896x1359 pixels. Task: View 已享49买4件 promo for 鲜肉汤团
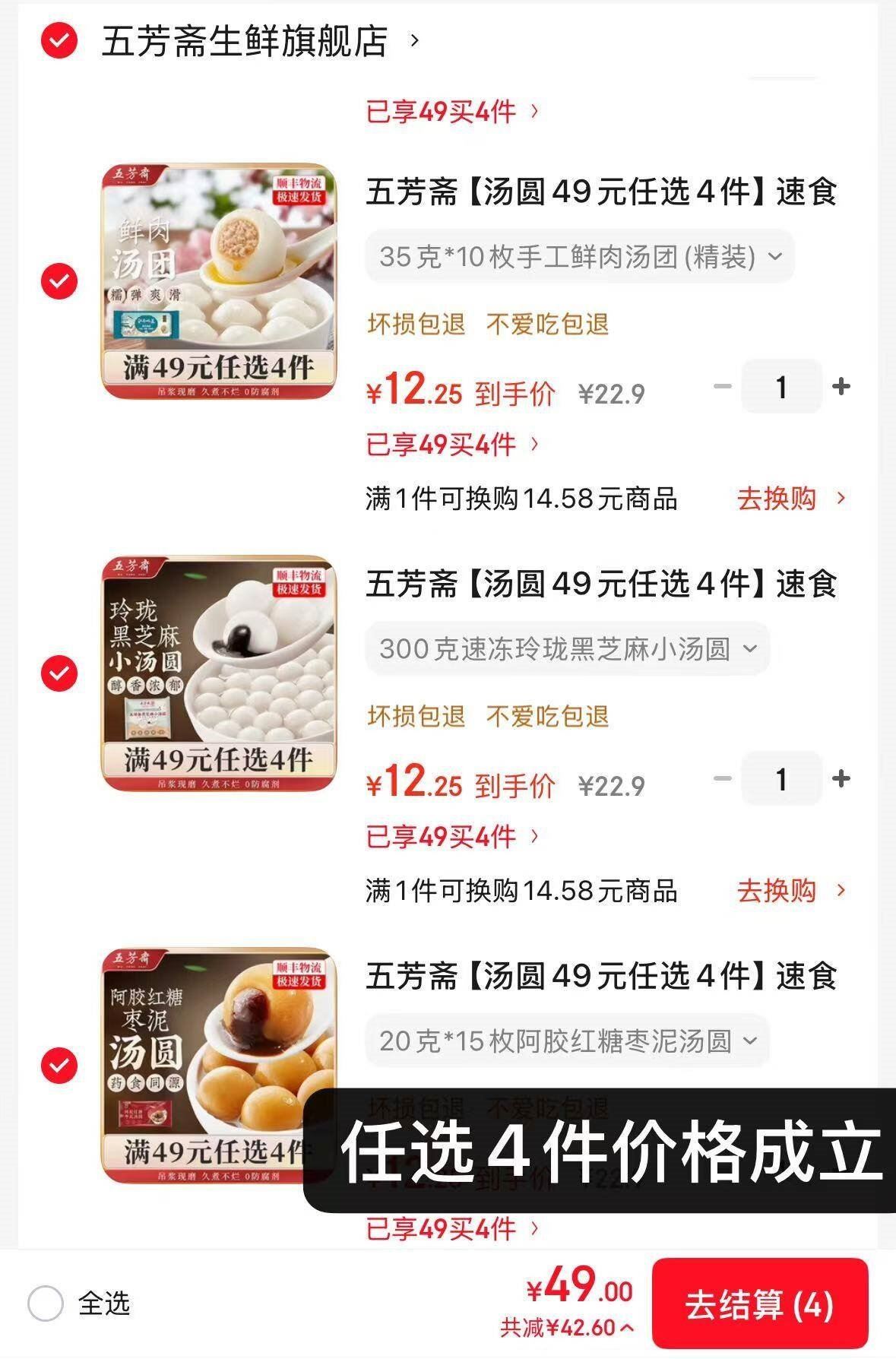click(452, 444)
